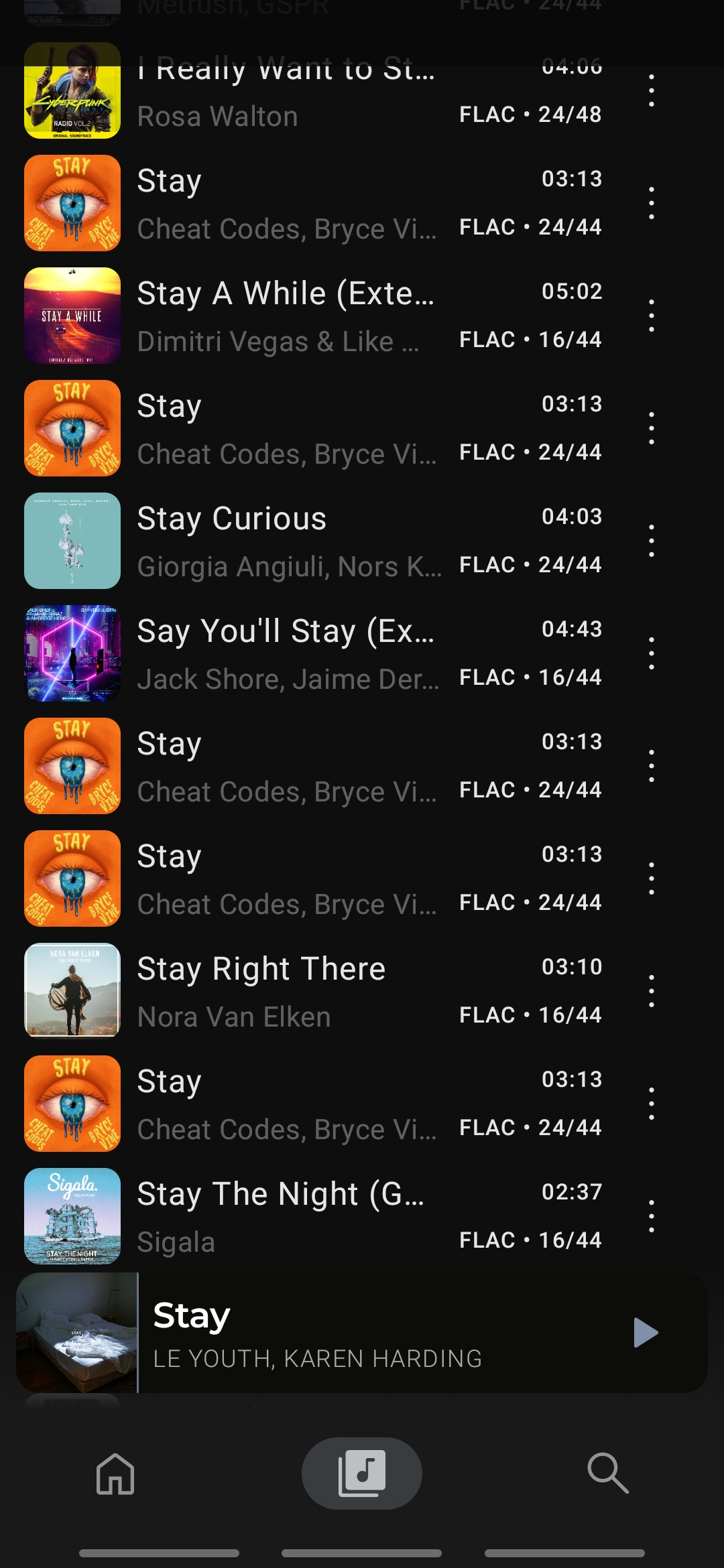The height and width of the screenshot is (1568, 724).
Task: Open the Search tab
Action: coord(607,1473)
